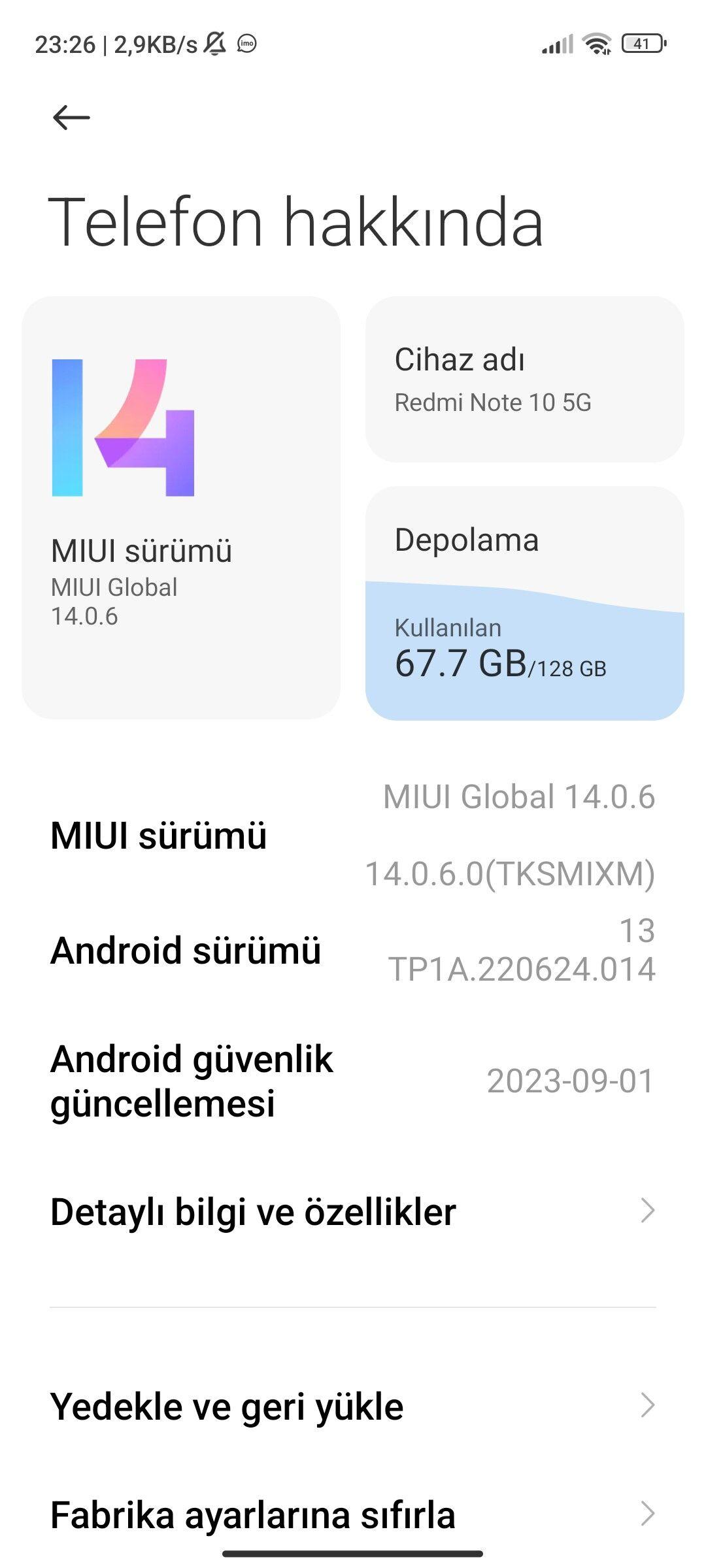Viewport: 706px width, 1568px height.
Task: Open the Cihaz adı card
Action: pyautogui.click(x=524, y=380)
